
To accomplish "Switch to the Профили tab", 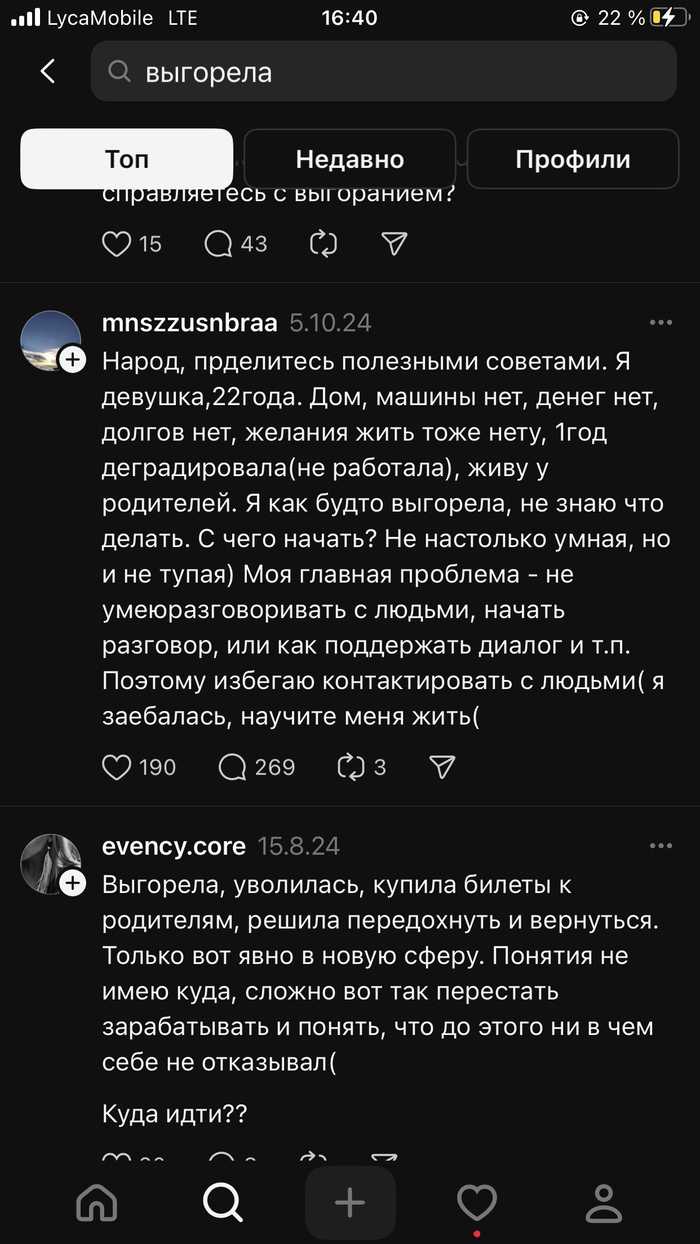I will tap(572, 159).
